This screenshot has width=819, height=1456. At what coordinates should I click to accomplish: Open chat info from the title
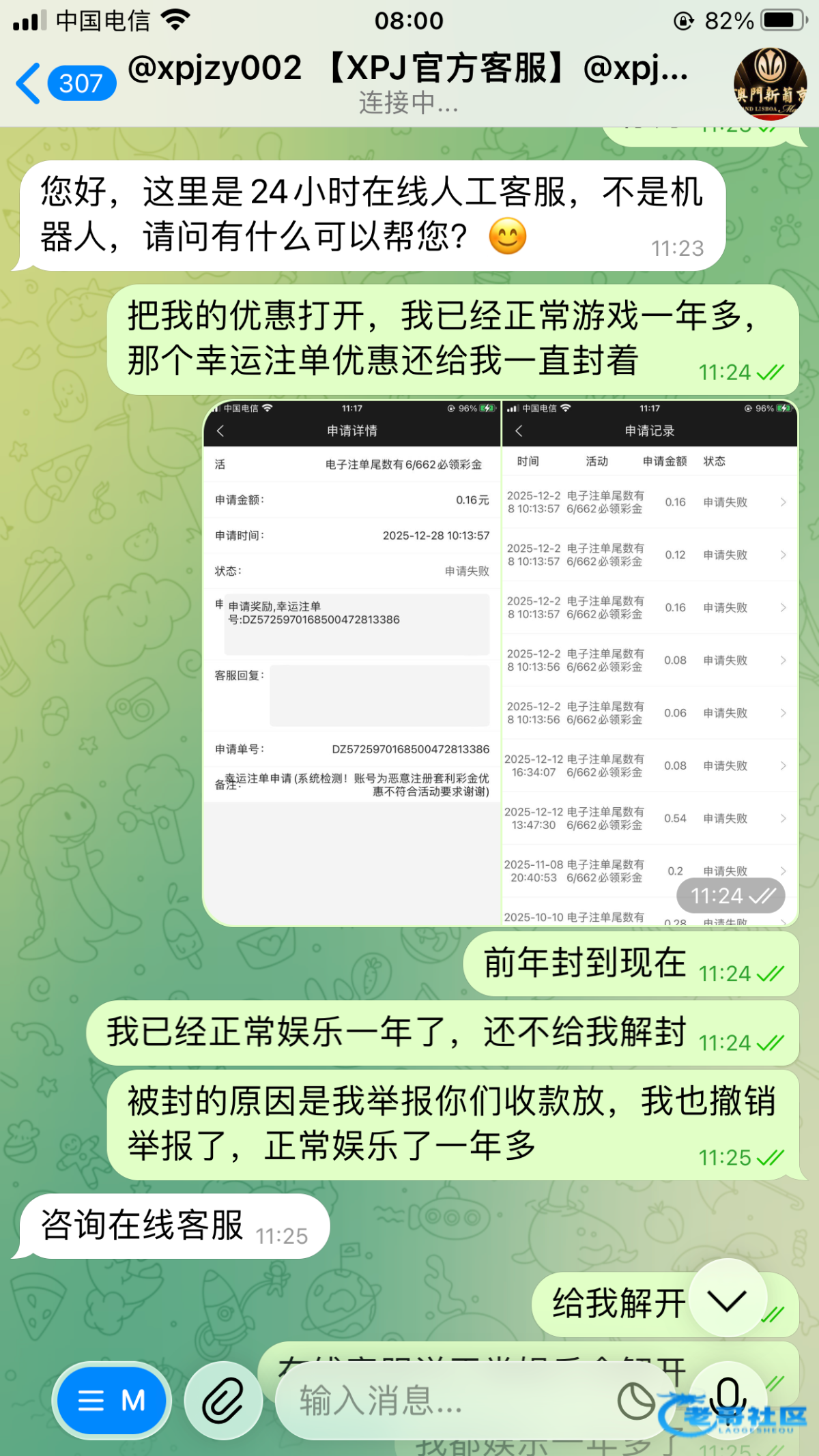(408, 82)
